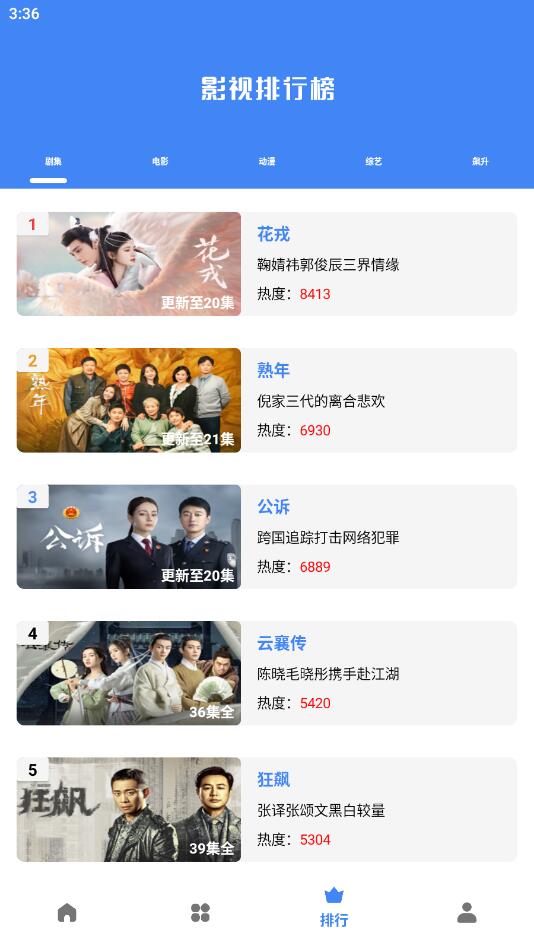Screen dimensions: 534x949
Task: Open the drama 公诉
Action: coord(266,537)
